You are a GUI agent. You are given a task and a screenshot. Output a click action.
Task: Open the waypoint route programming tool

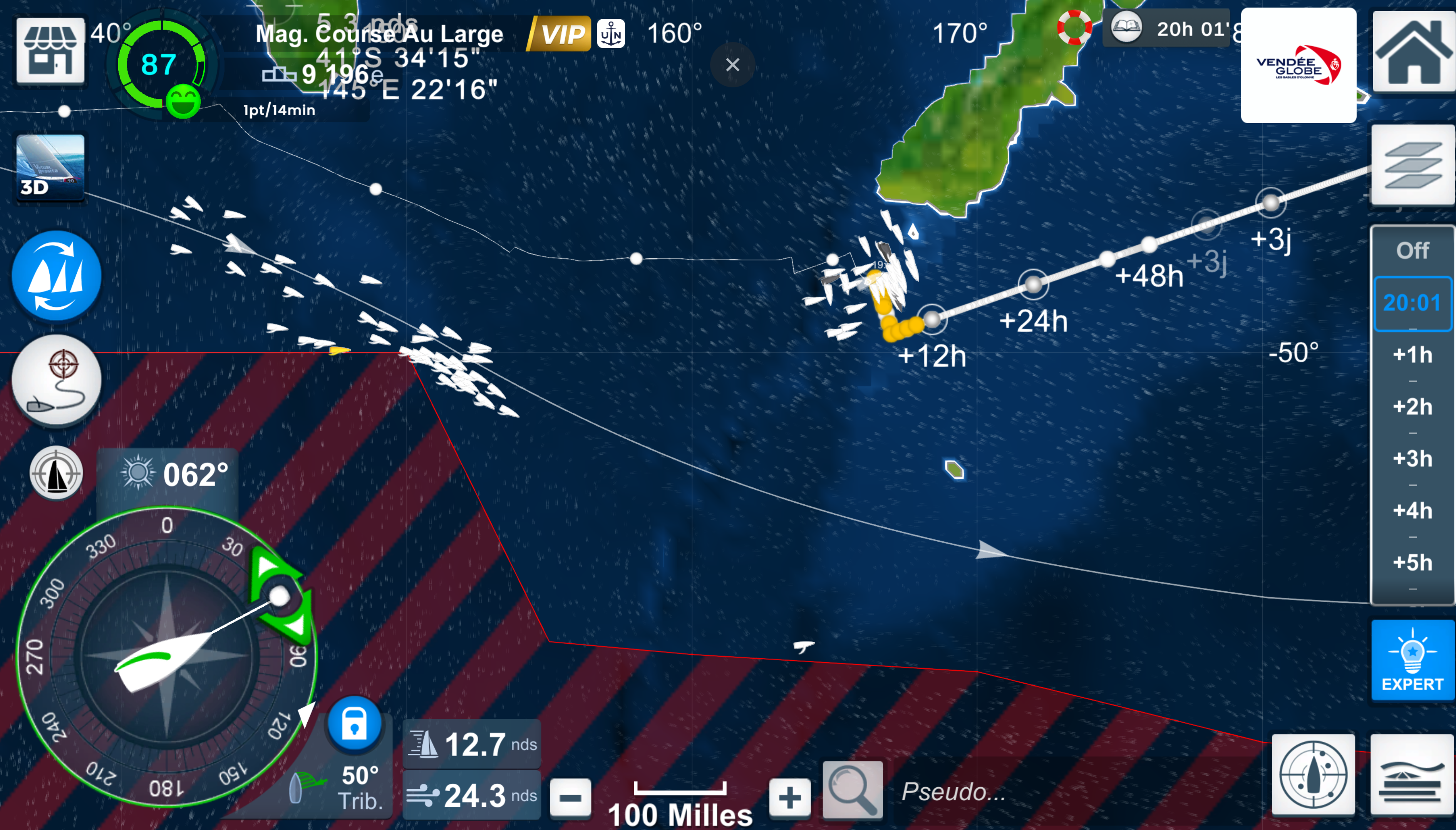(x=57, y=380)
